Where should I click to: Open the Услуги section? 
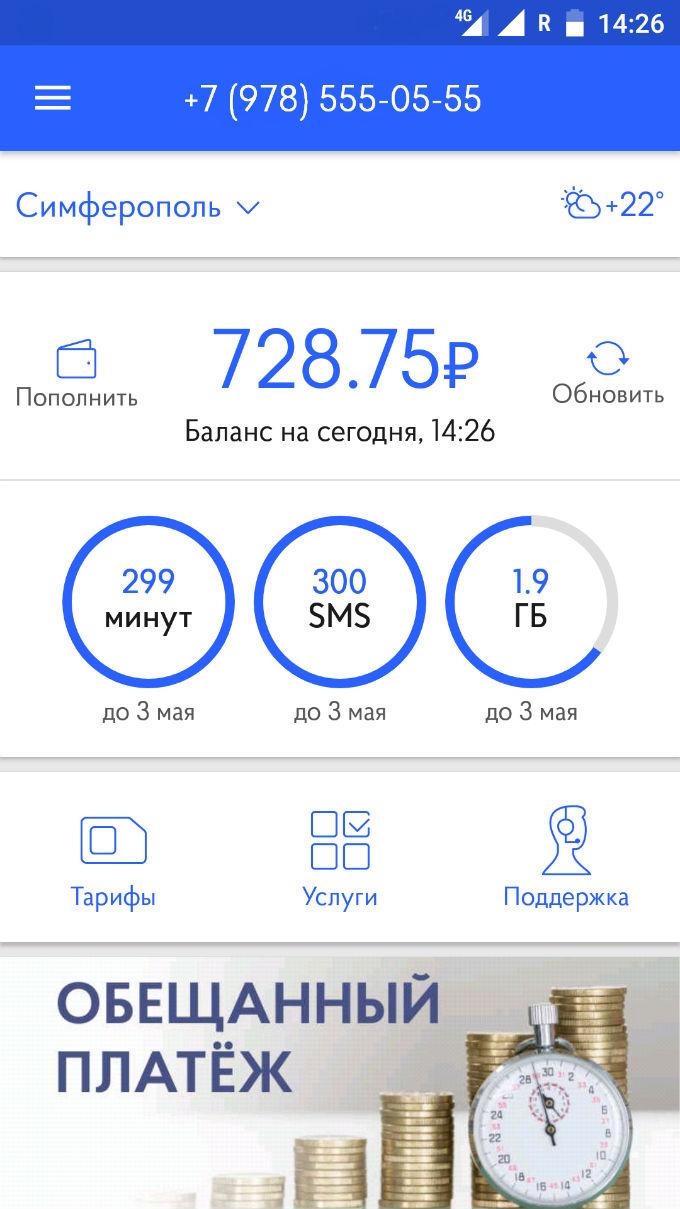point(340,858)
